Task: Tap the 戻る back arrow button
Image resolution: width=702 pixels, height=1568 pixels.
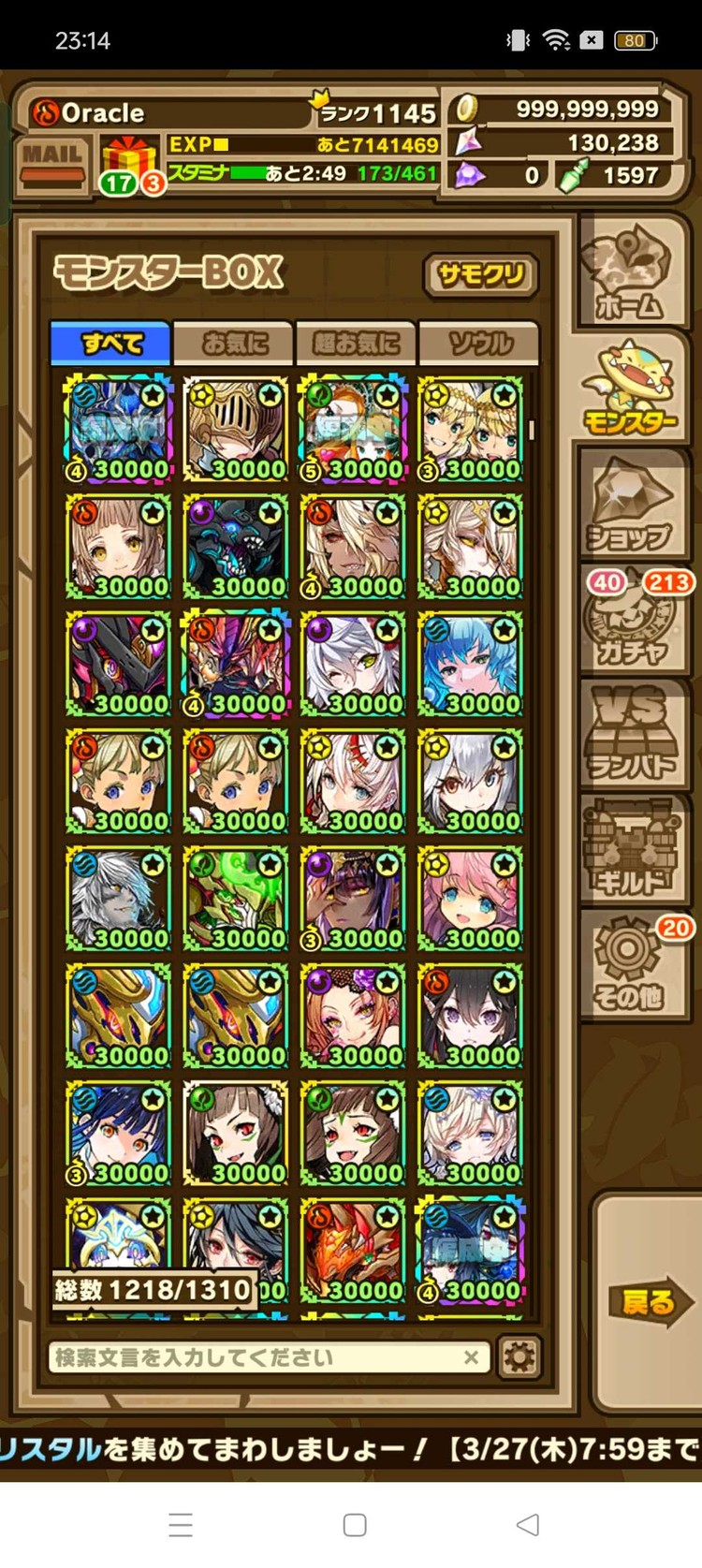Action: click(650, 1301)
